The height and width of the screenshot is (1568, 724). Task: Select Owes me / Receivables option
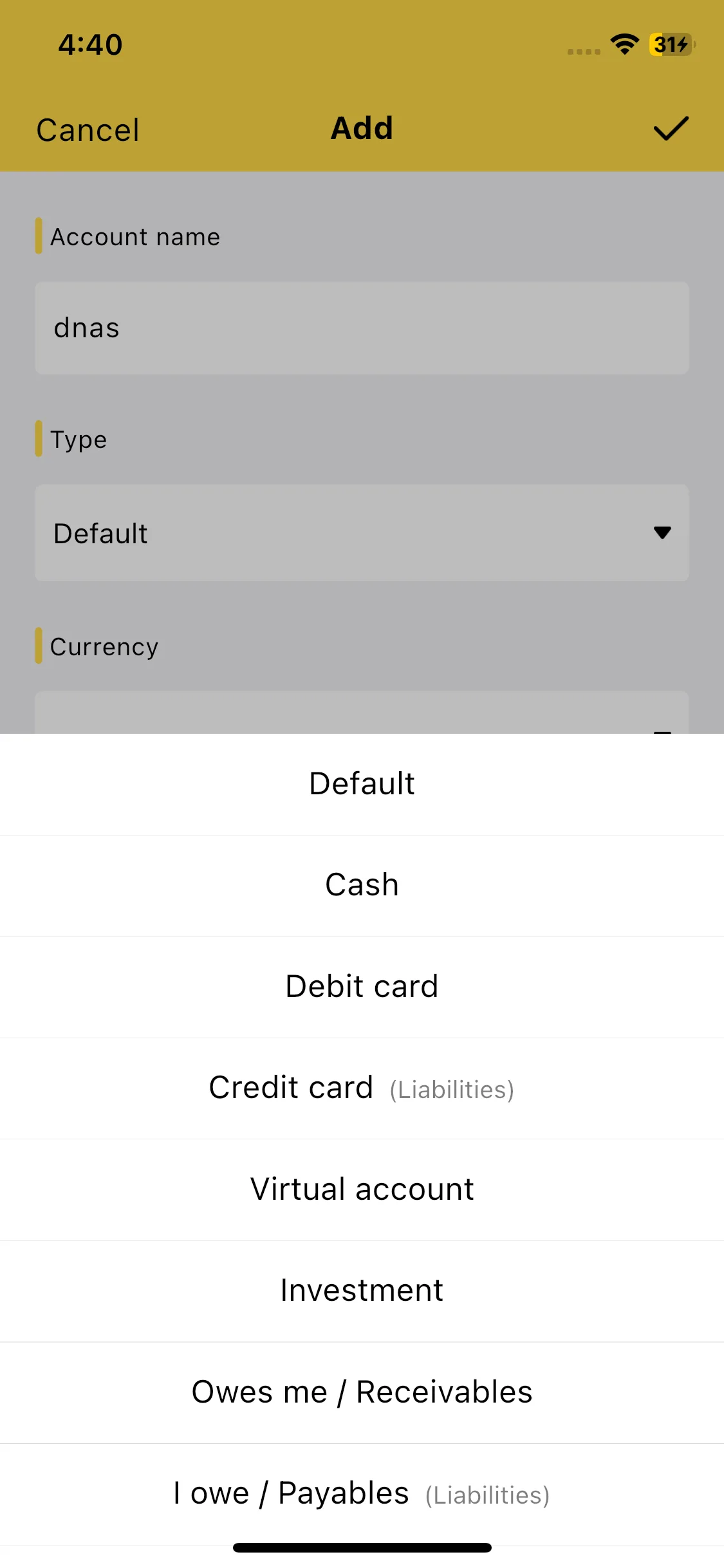pyautogui.click(x=362, y=1392)
